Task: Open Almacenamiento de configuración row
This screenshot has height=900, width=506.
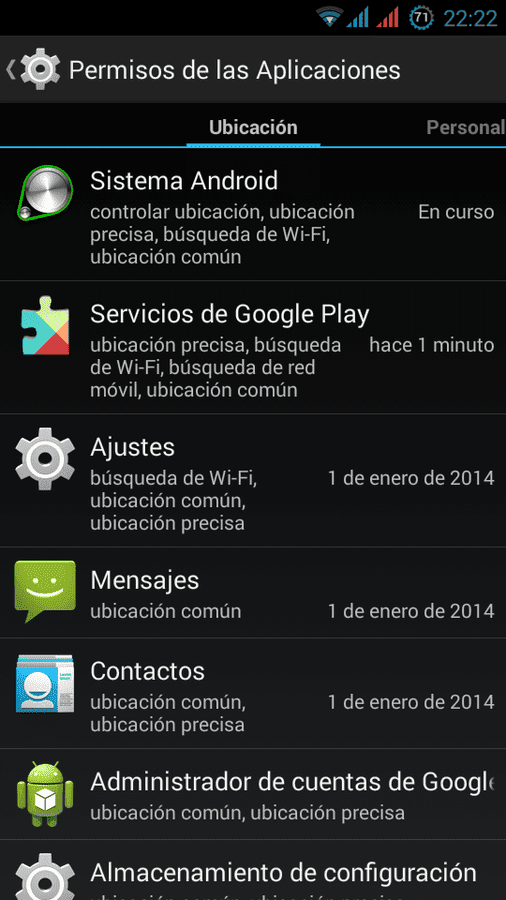Action: click(x=253, y=871)
